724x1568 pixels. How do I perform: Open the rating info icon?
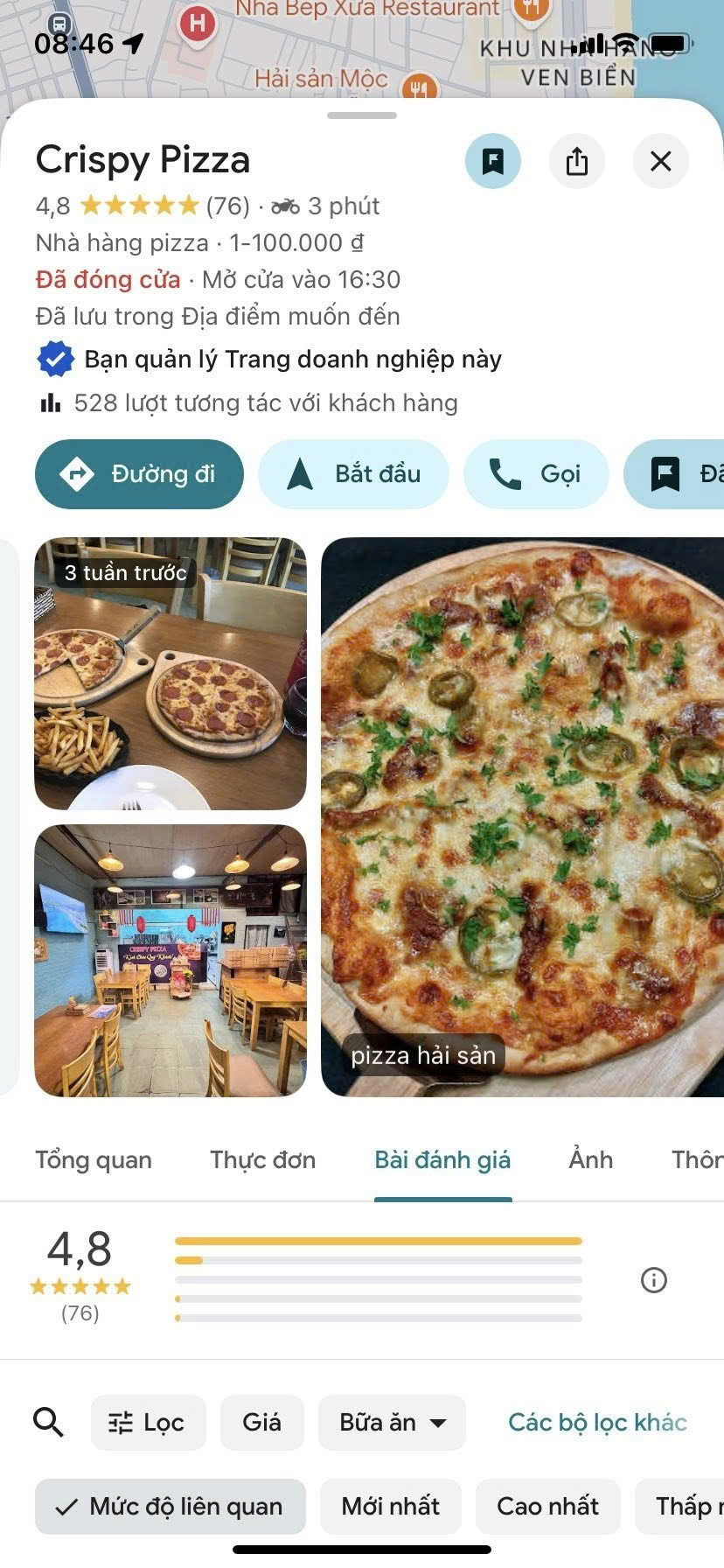tap(653, 1280)
